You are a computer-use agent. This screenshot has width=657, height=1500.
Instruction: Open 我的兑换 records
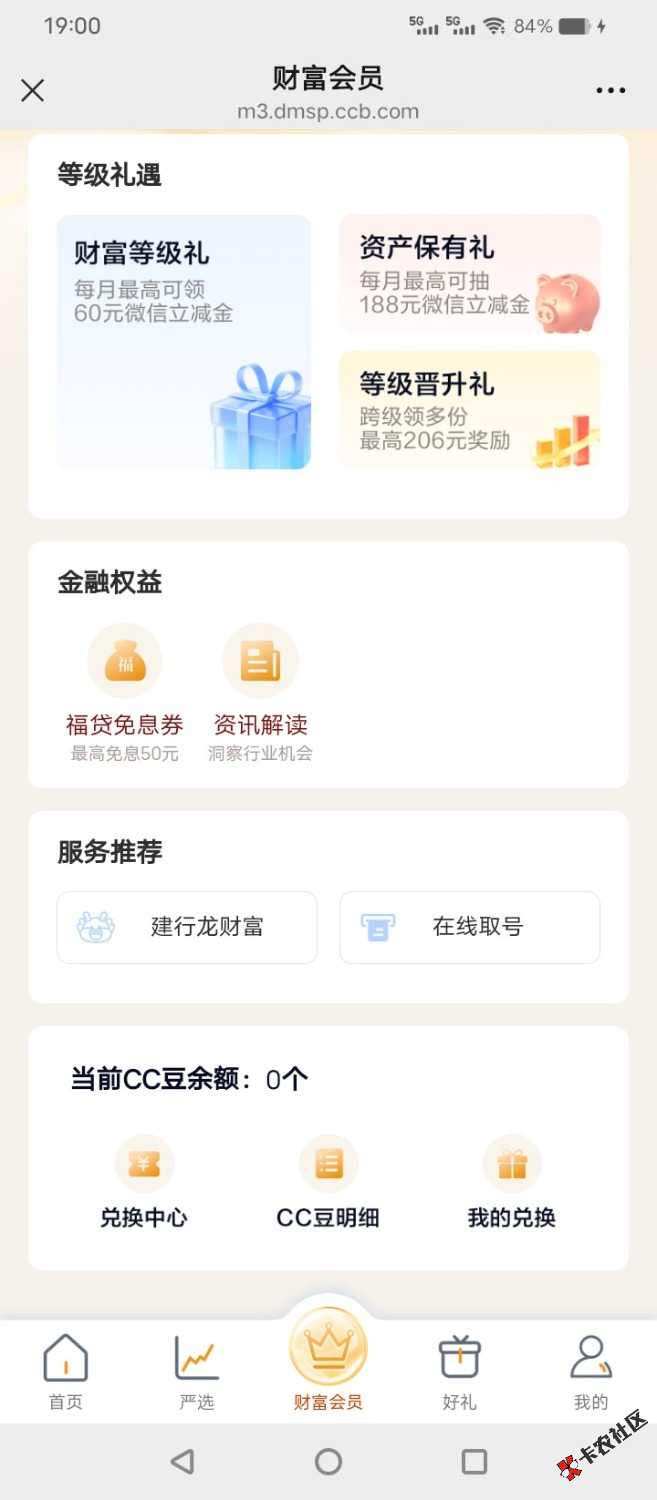511,1183
